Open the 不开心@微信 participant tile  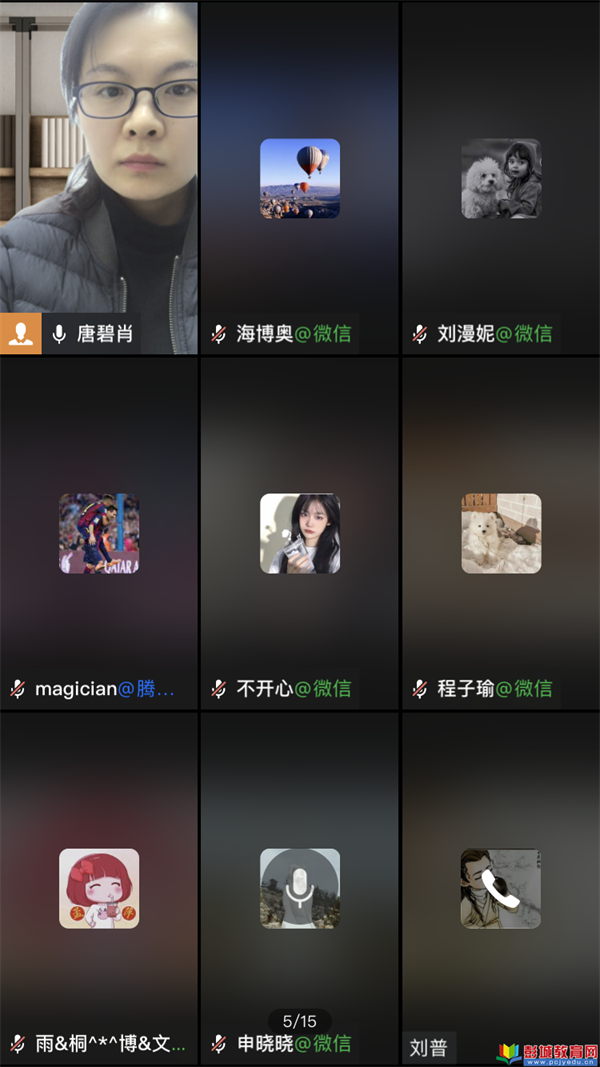coord(299,533)
